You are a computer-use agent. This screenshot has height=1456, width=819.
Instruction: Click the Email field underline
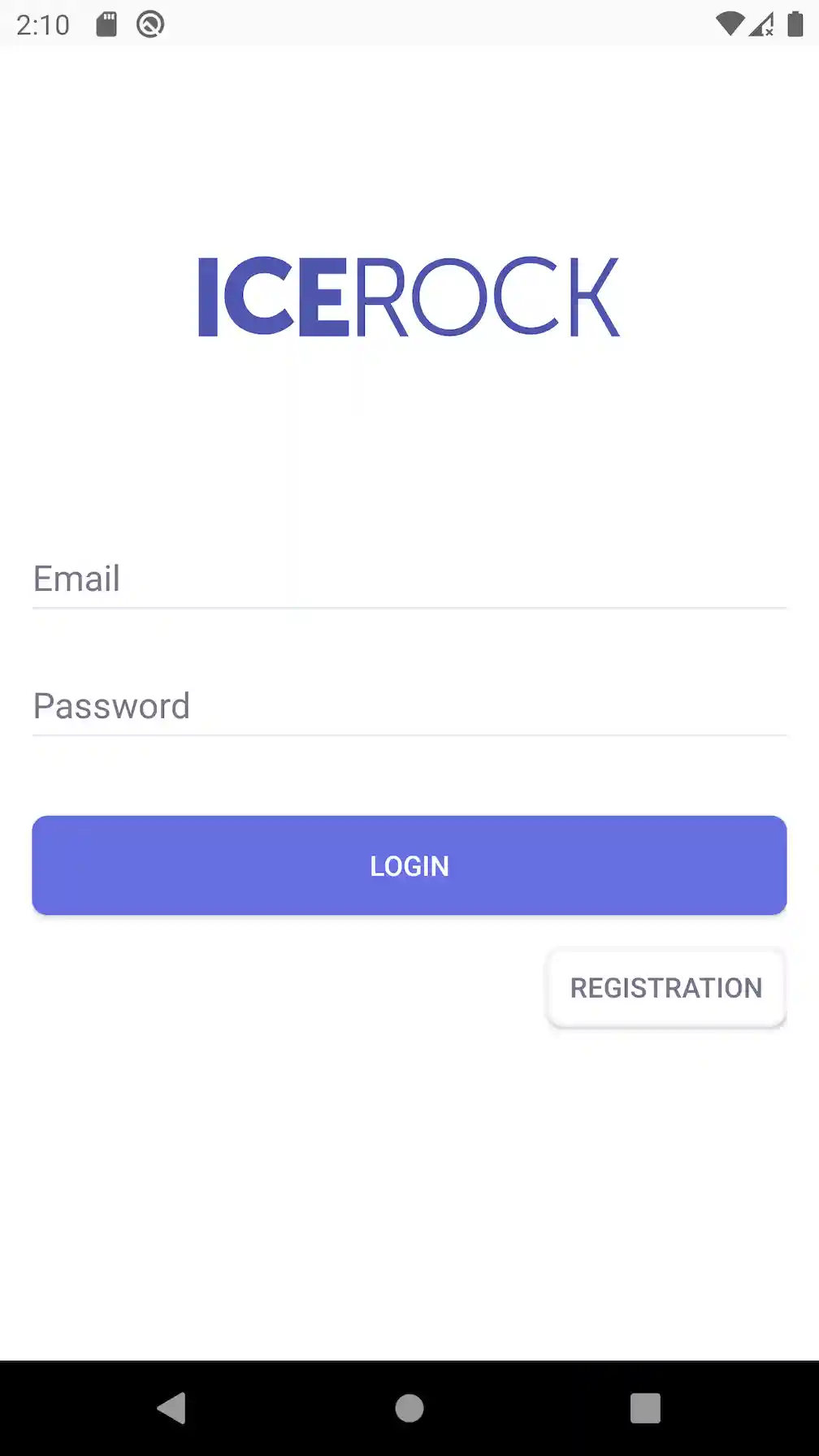pos(409,608)
